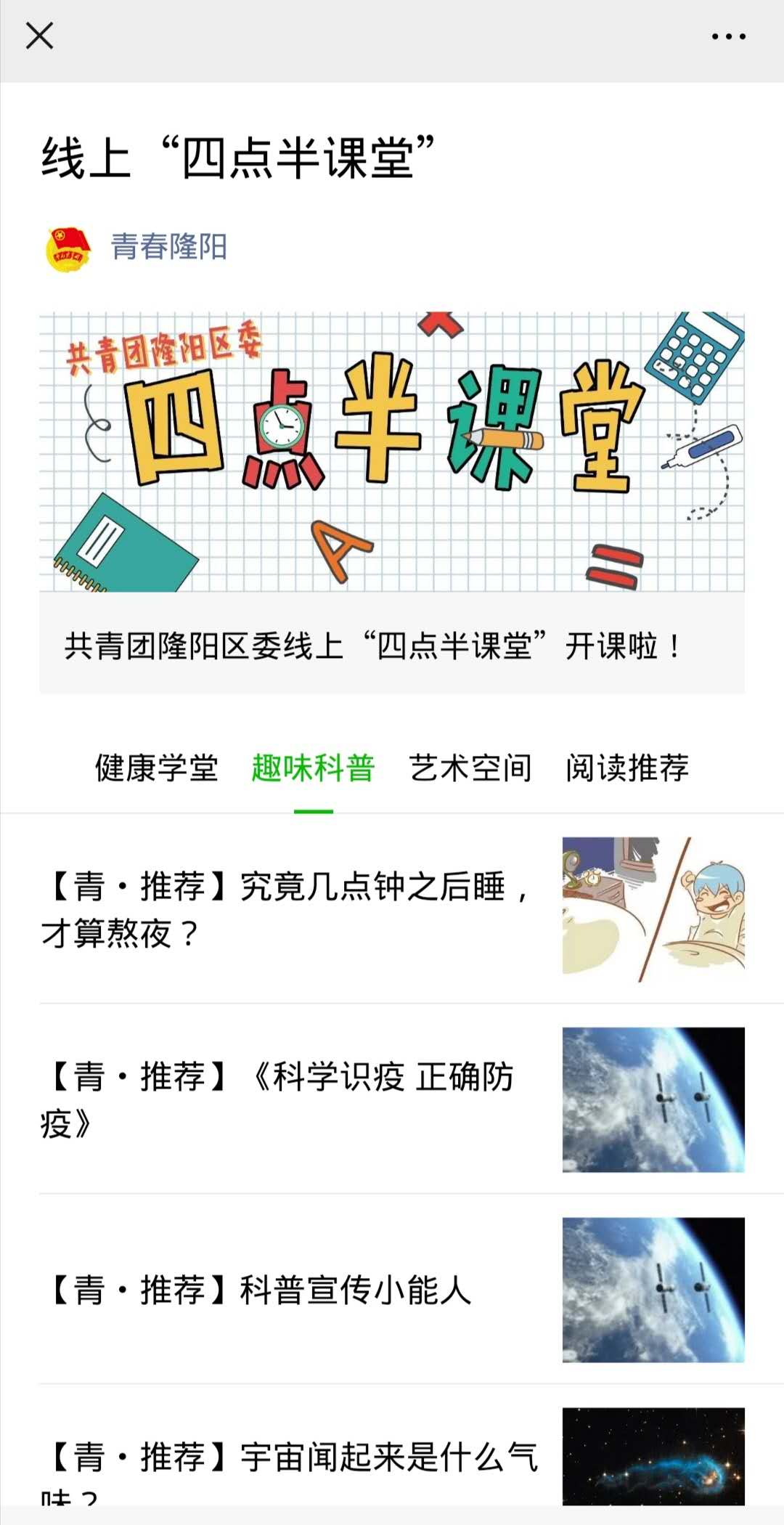
Task: Read 《科学识疫 正确防疫》 article
Action: 290,1099
